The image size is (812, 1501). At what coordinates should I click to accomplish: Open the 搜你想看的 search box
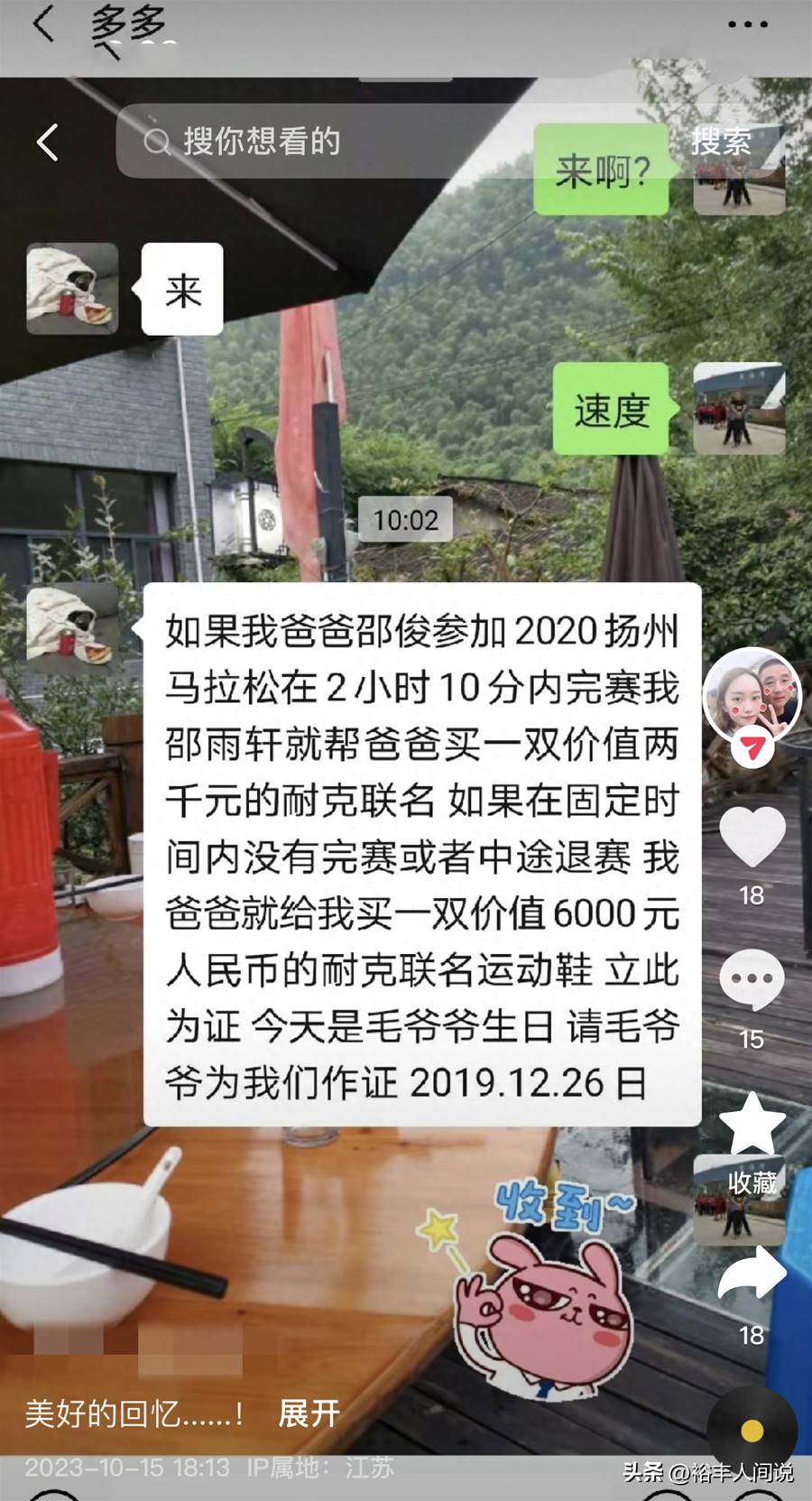point(262,142)
